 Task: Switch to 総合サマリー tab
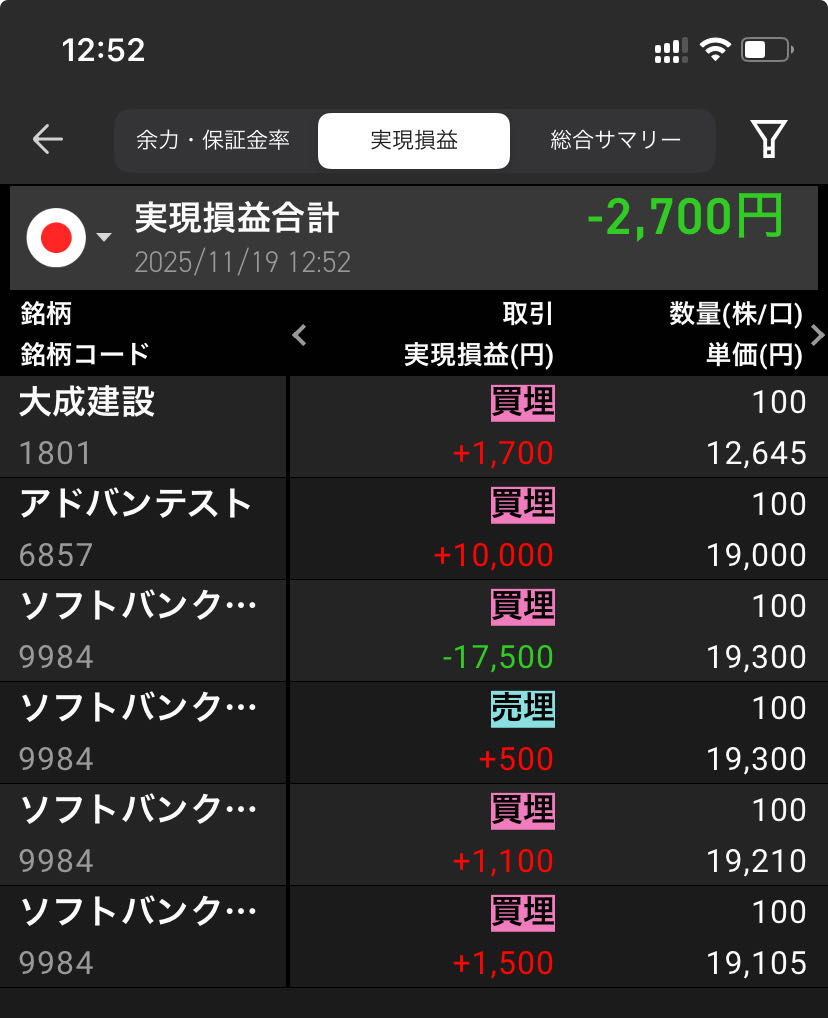coord(615,140)
